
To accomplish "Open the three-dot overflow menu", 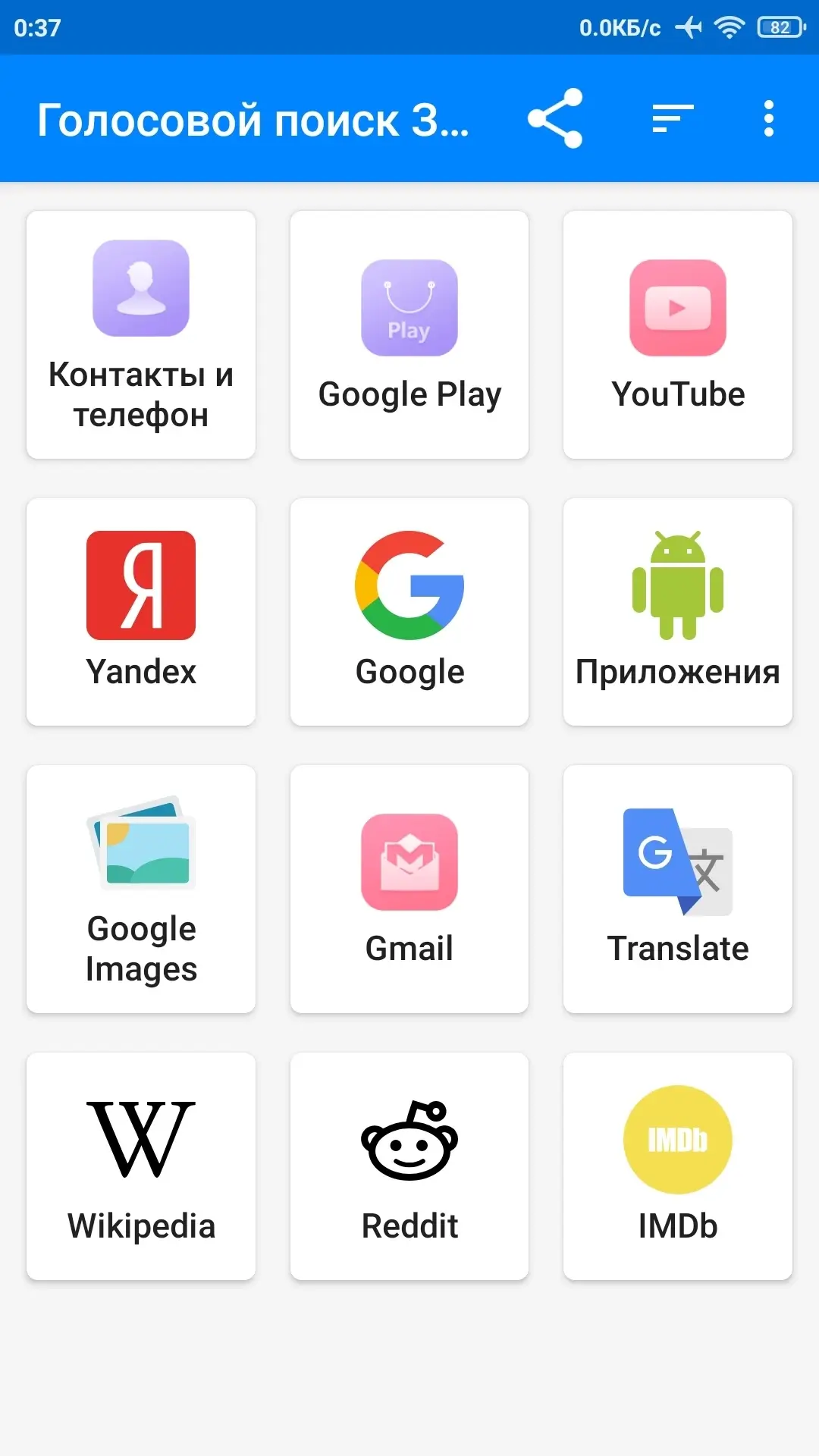I will 768,119.
